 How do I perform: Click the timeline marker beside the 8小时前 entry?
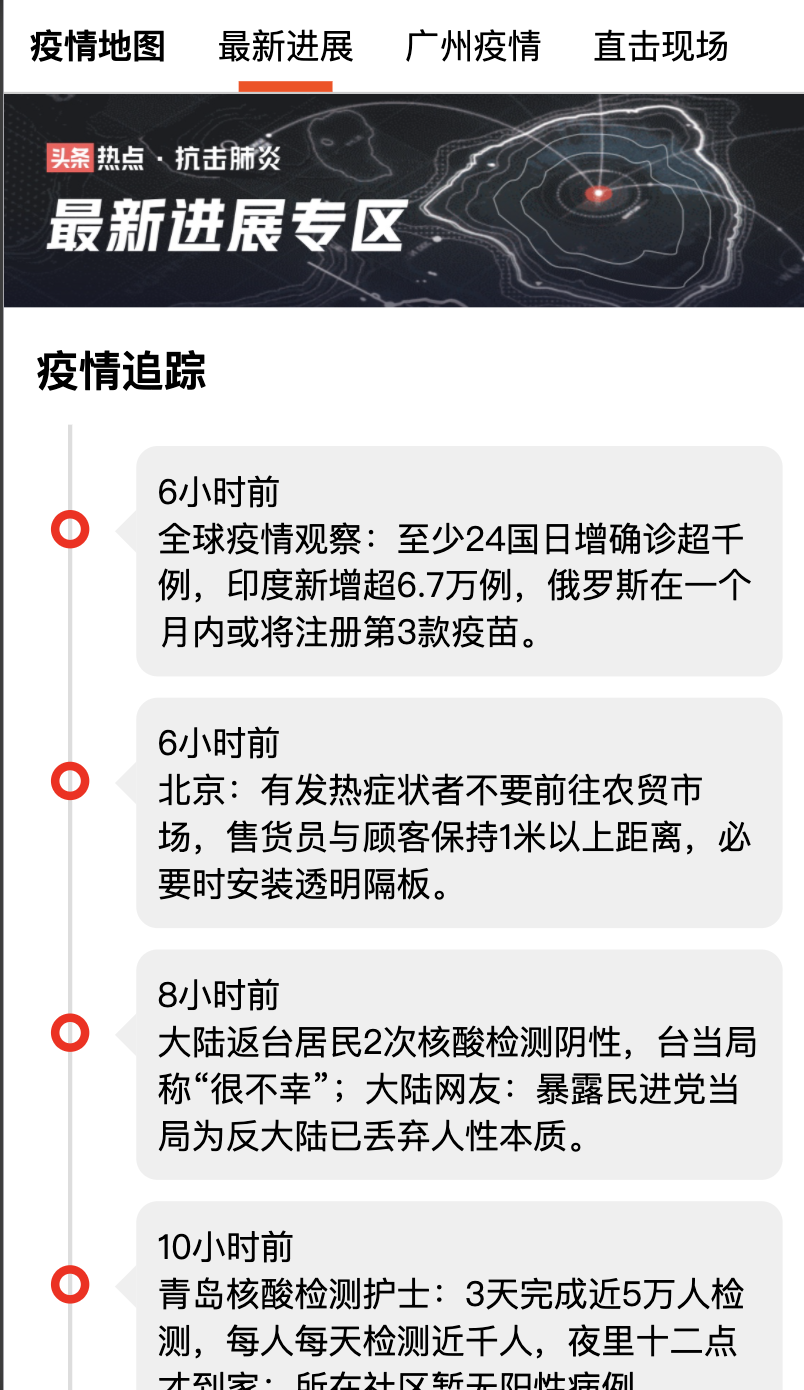70,1030
